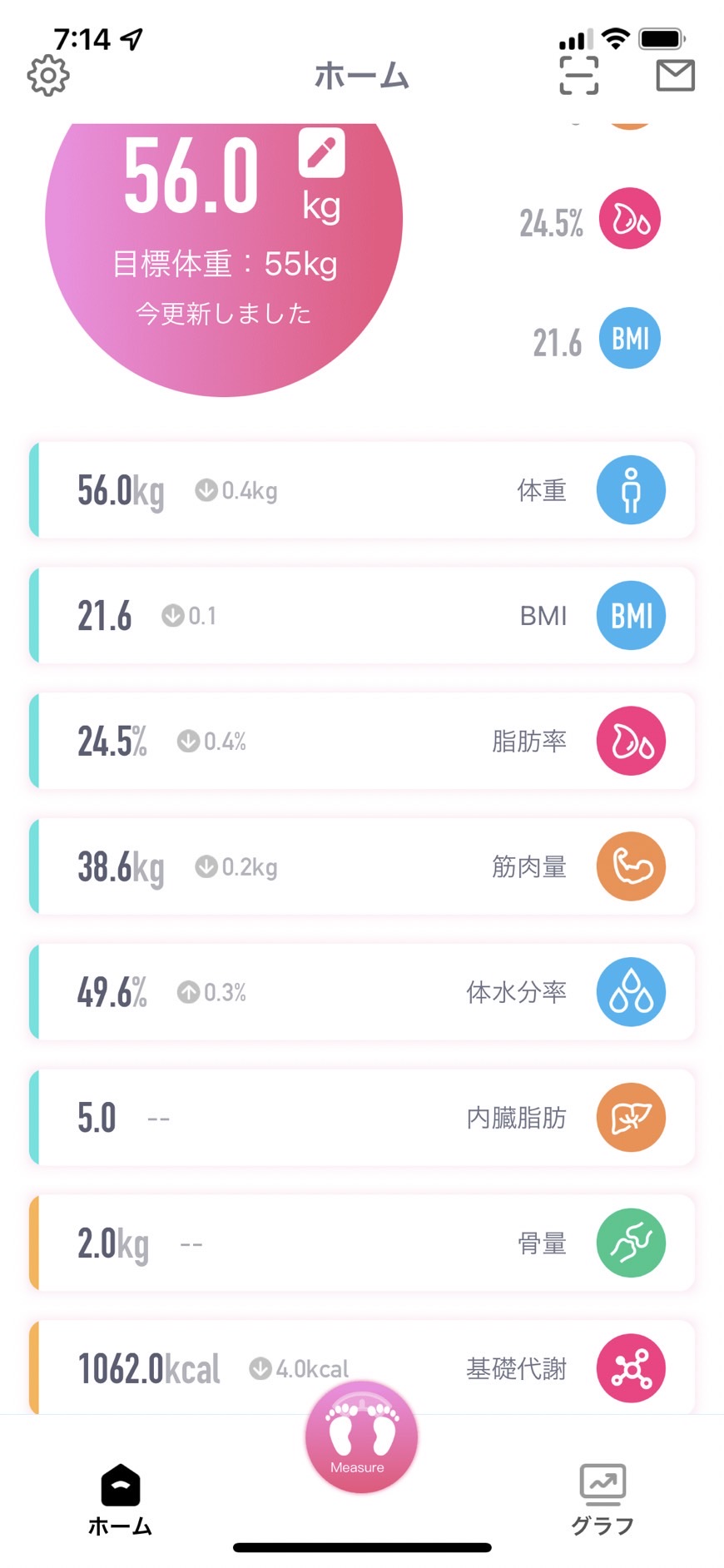Image resolution: width=724 pixels, height=1568 pixels.
Task: Open the scan frame icon
Action: pyautogui.click(x=578, y=75)
